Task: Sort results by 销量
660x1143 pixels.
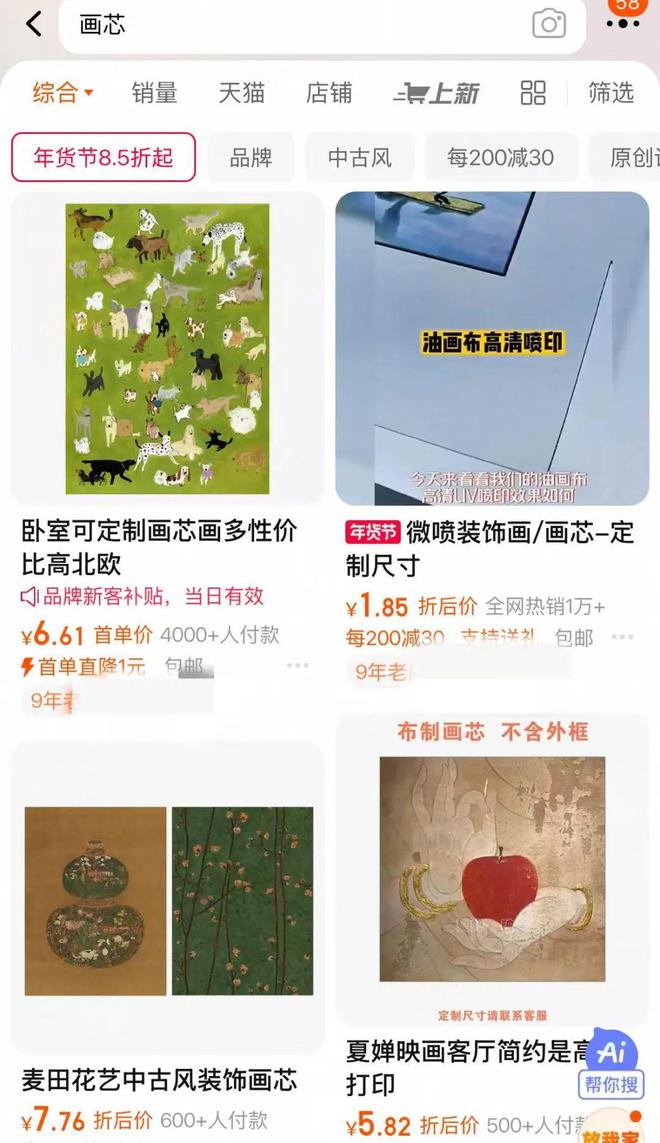Action: pyautogui.click(x=154, y=93)
